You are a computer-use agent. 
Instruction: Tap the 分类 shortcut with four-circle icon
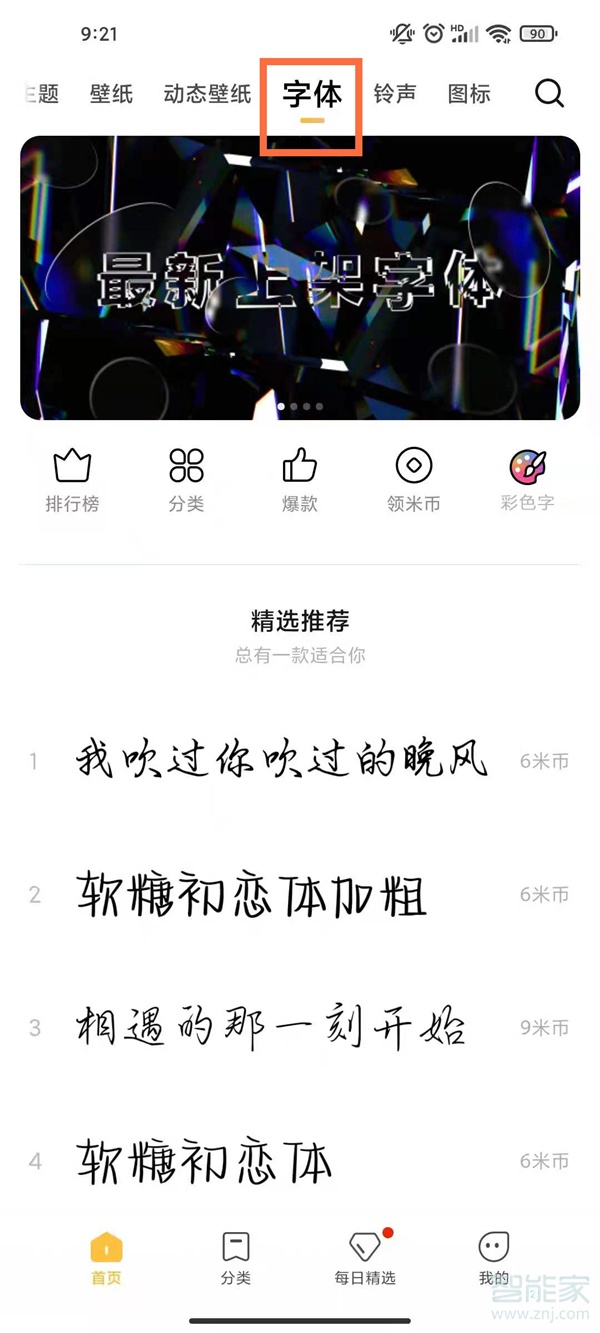pyautogui.click(x=186, y=480)
